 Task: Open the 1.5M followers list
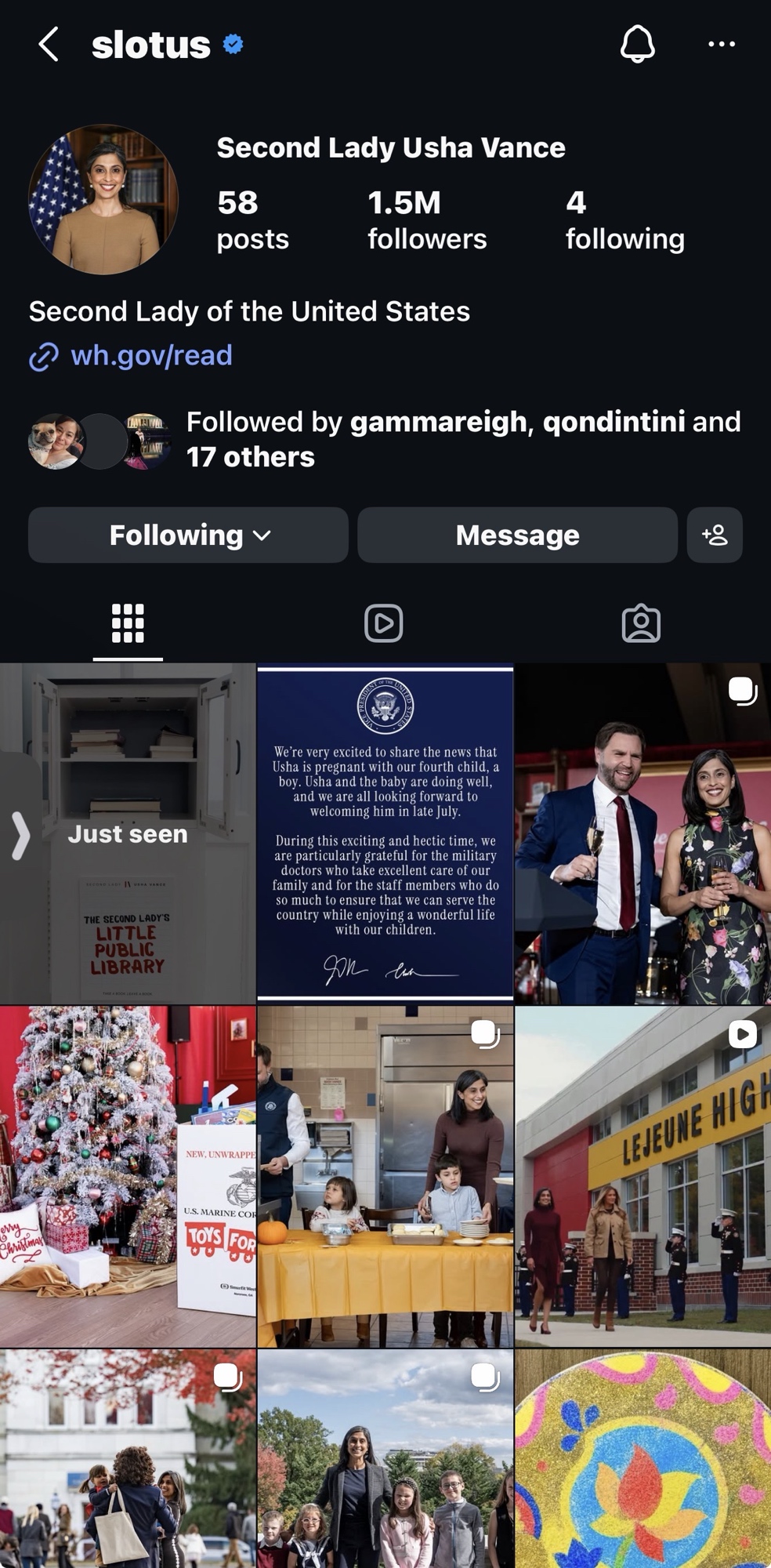pos(426,220)
